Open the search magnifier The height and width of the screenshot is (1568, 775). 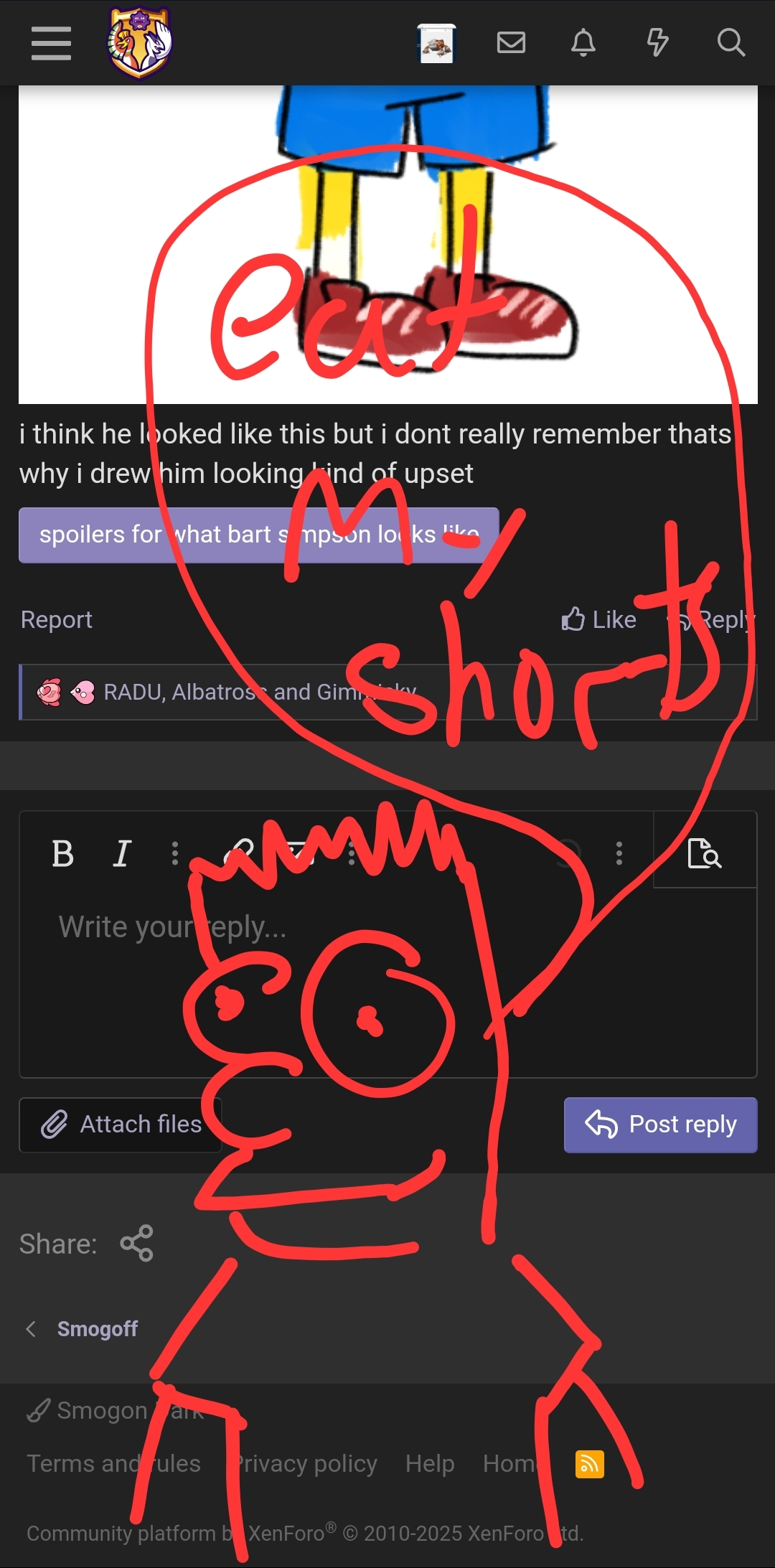(x=731, y=43)
